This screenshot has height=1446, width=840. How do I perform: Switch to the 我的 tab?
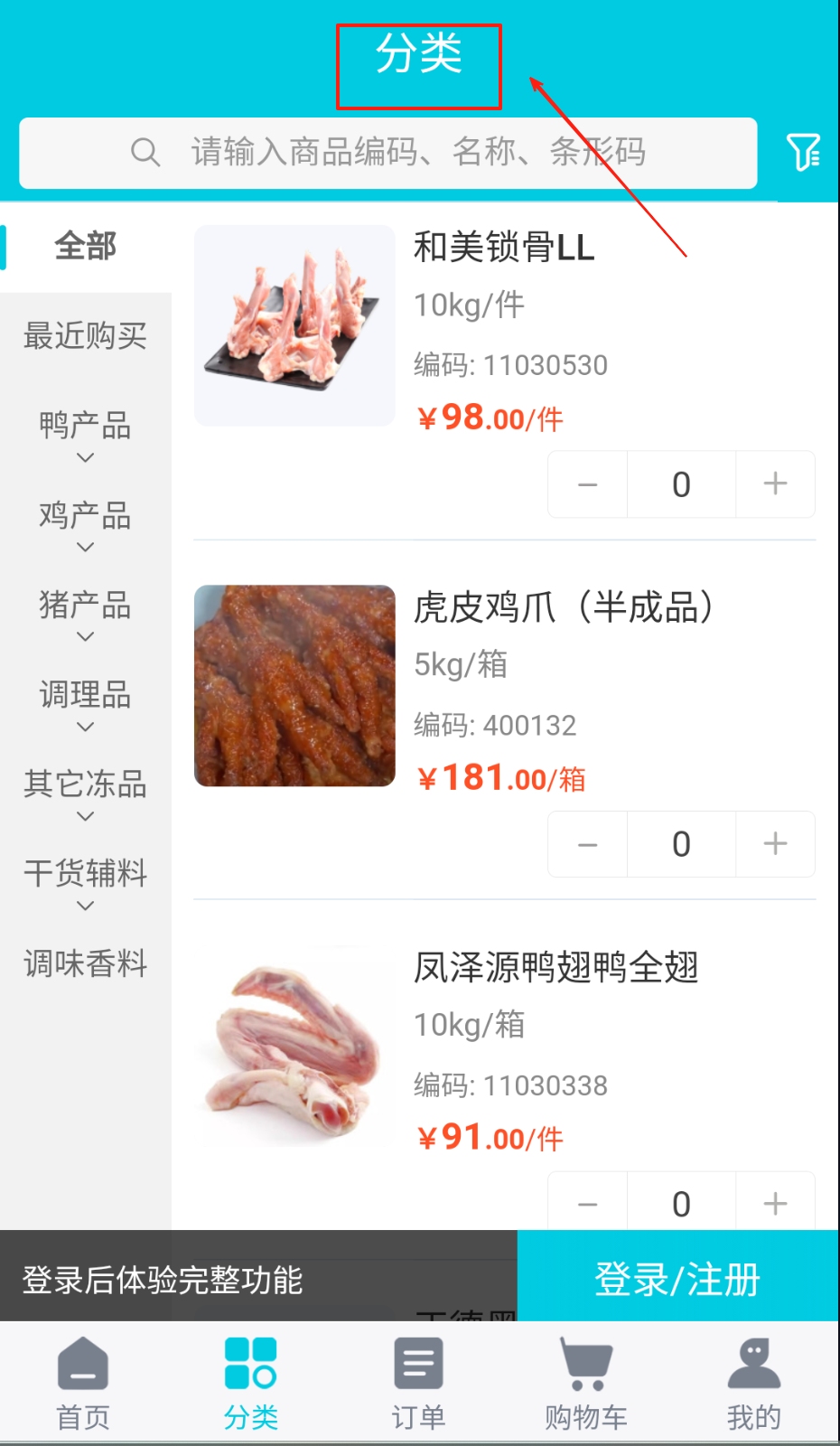(x=753, y=1384)
